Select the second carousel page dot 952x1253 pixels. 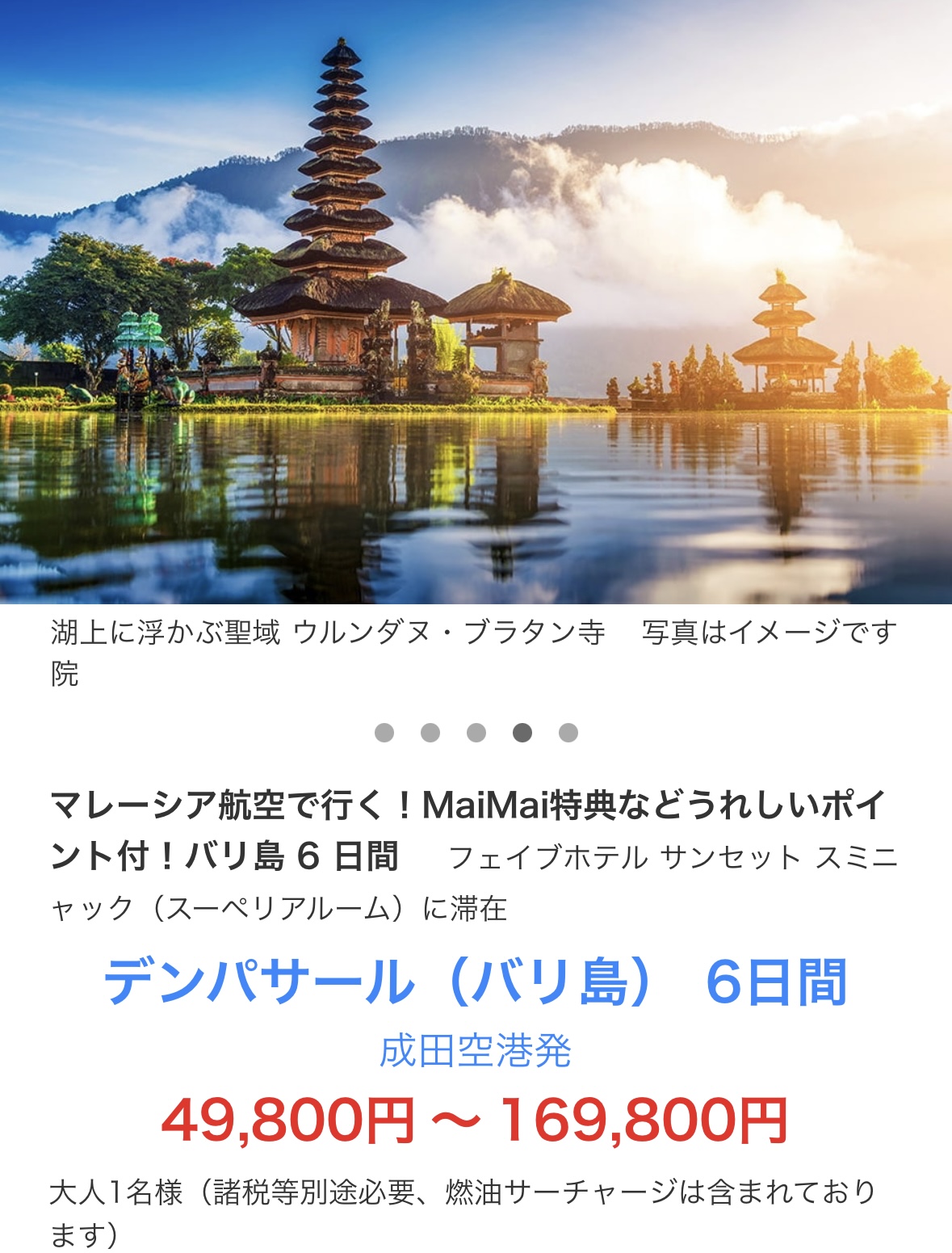[x=430, y=733]
